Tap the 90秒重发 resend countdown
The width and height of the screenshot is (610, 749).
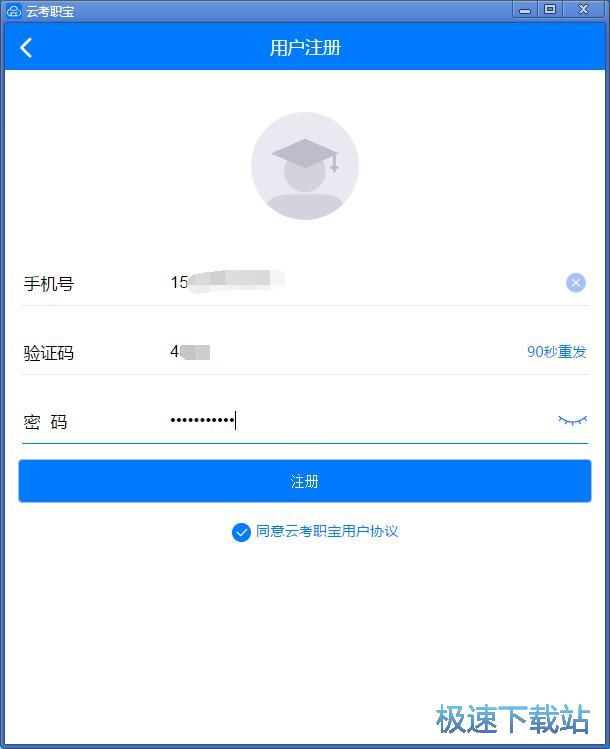[557, 352]
